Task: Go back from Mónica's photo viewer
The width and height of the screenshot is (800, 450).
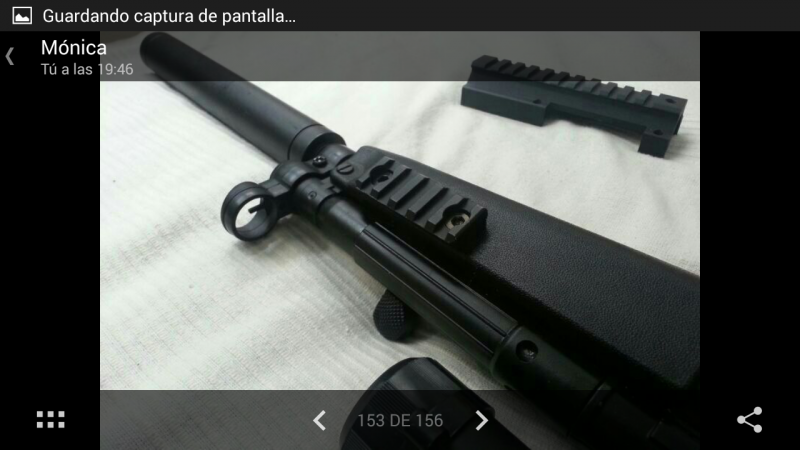Action: [x=11, y=56]
